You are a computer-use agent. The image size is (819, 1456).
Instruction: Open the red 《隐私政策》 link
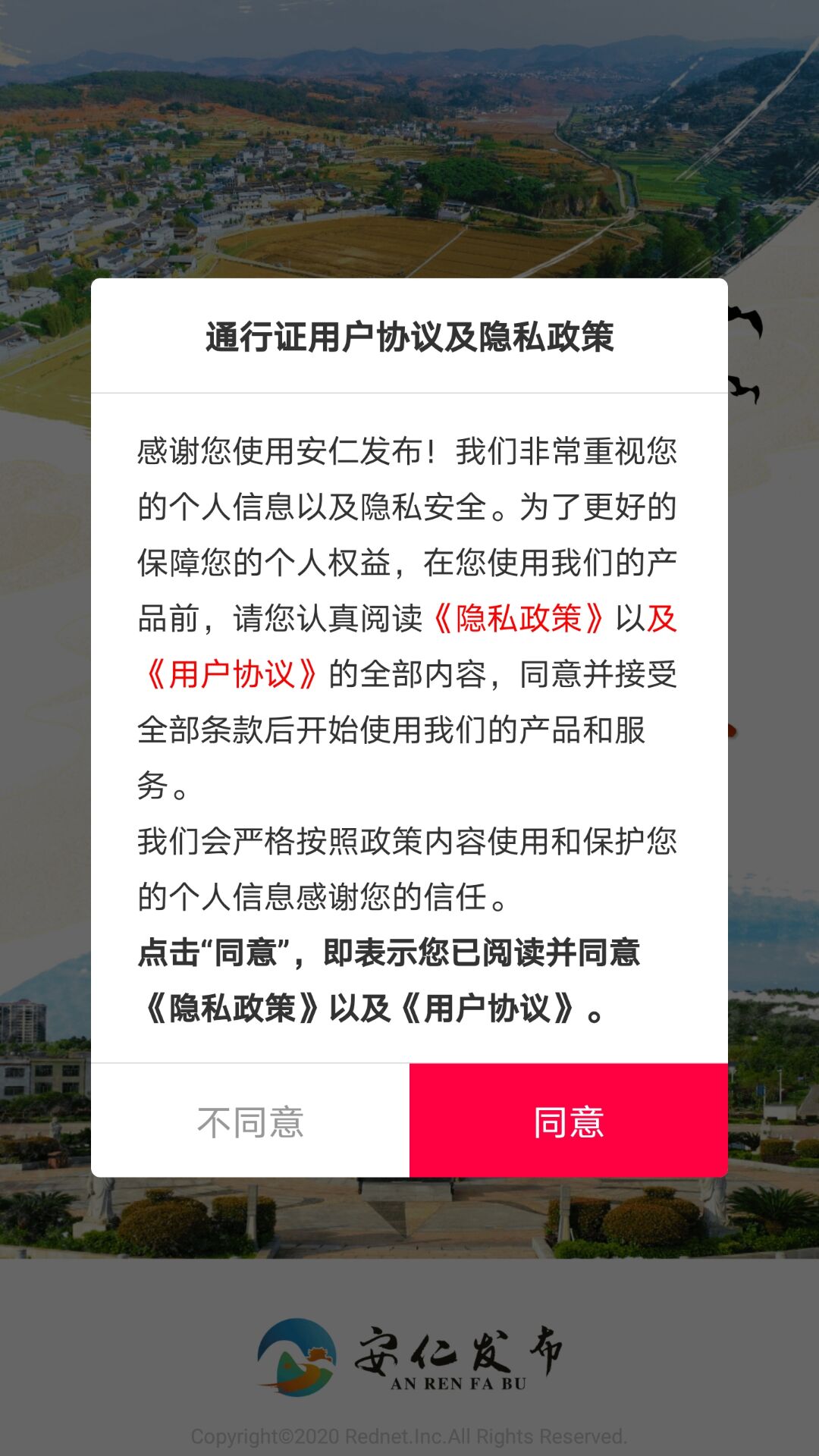point(519,619)
